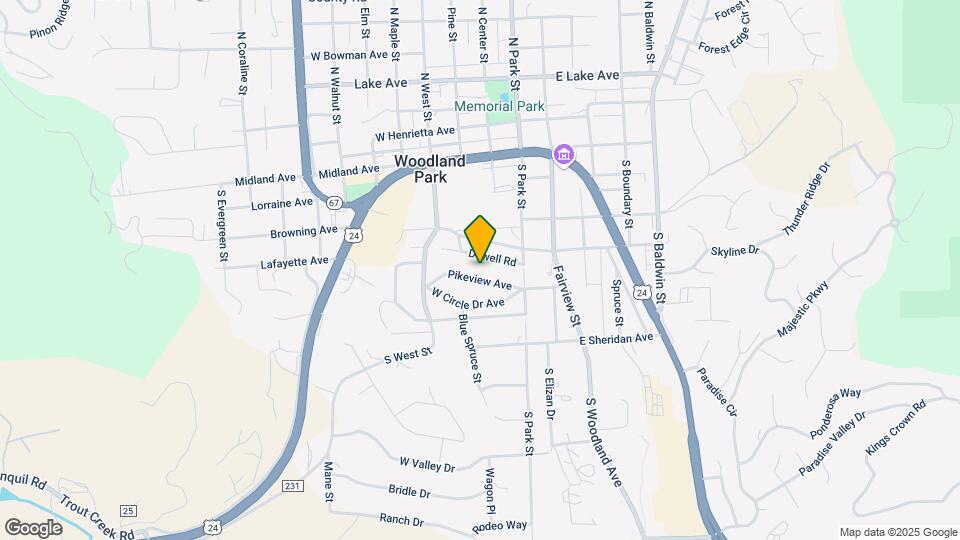Open the purple museum icon on the highway

coord(563,155)
